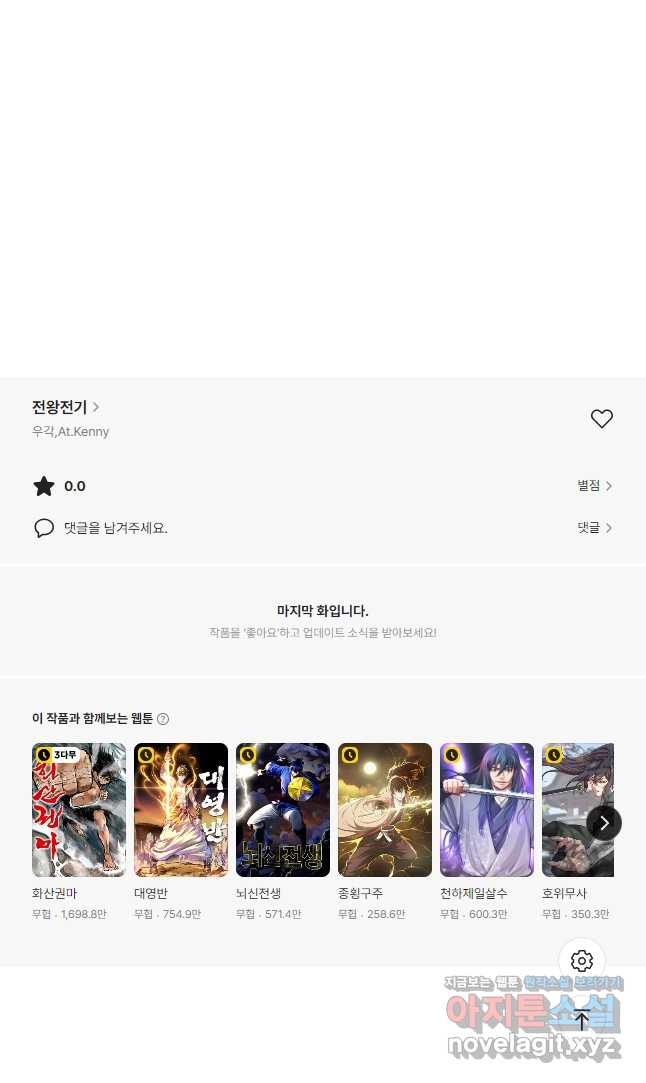Open the 대영반 webtoon card
Image resolution: width=646 pixels, height=1083 pixels.
pos(180,832)
